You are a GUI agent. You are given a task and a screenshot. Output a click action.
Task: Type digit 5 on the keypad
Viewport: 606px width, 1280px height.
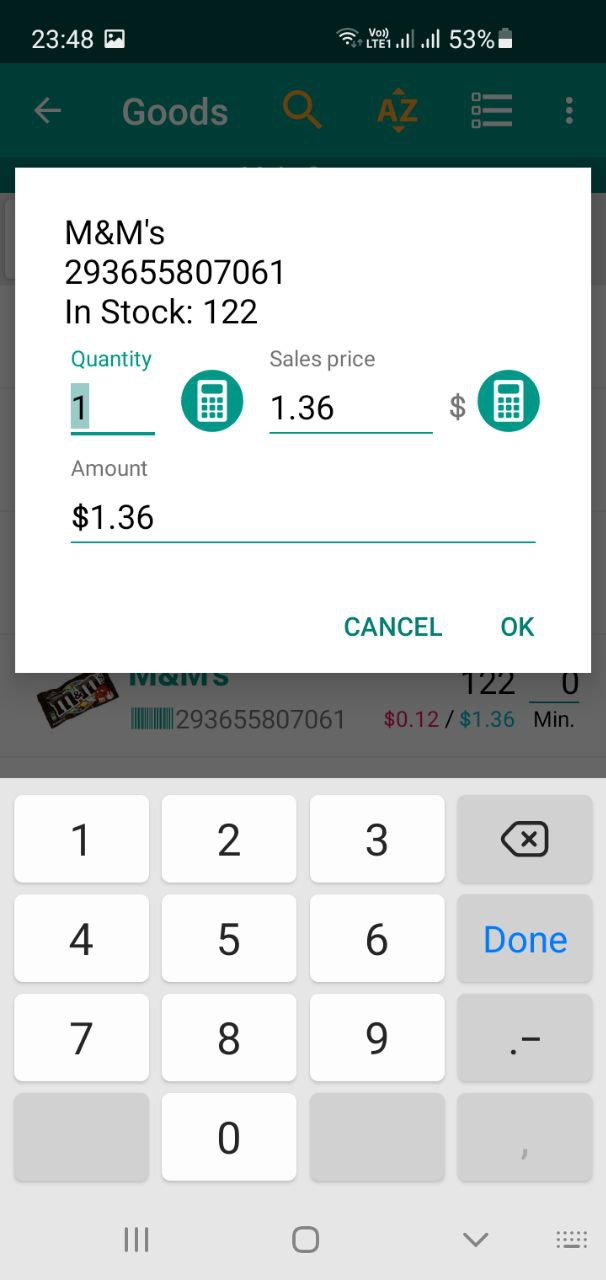(x=229, y=939)
